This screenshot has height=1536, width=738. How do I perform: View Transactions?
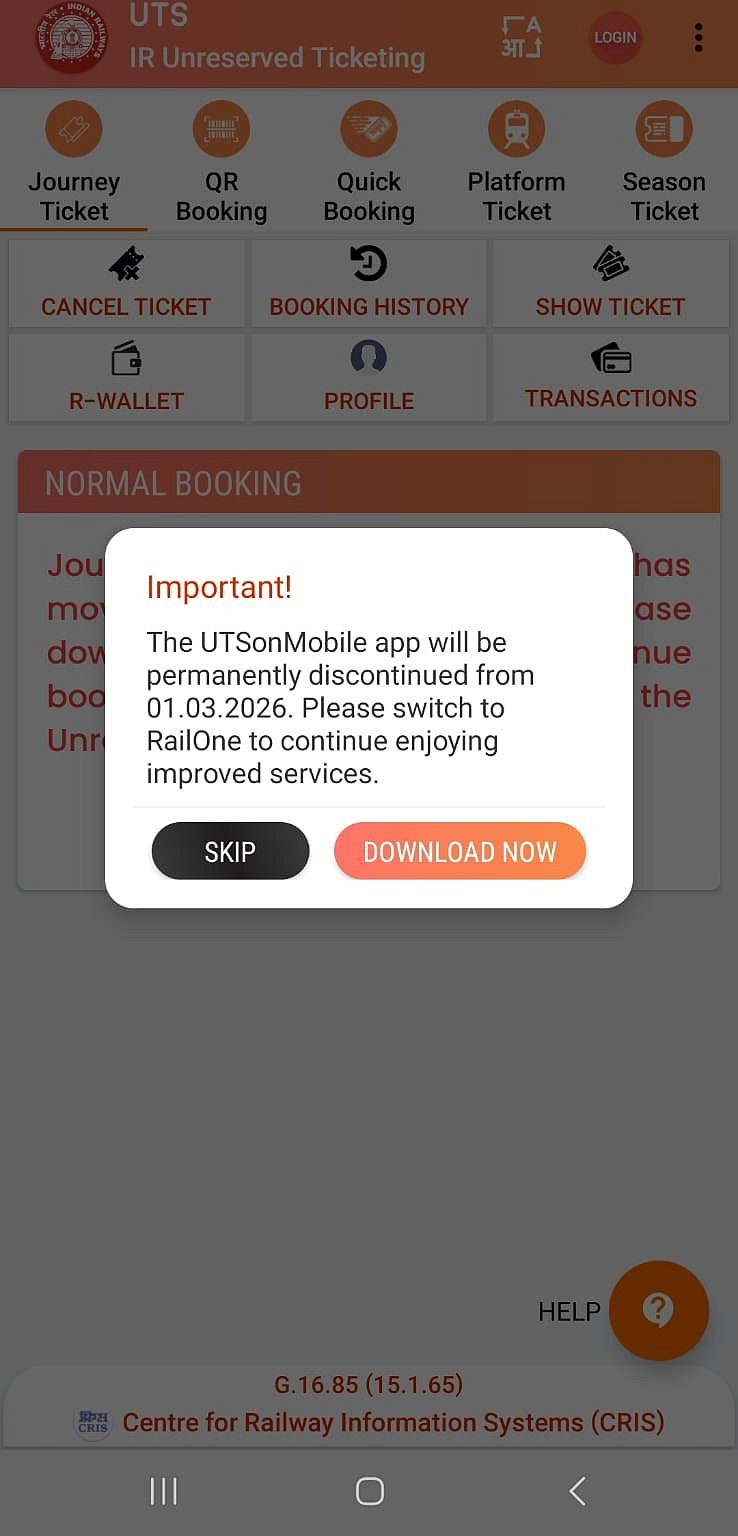point(611,378)
